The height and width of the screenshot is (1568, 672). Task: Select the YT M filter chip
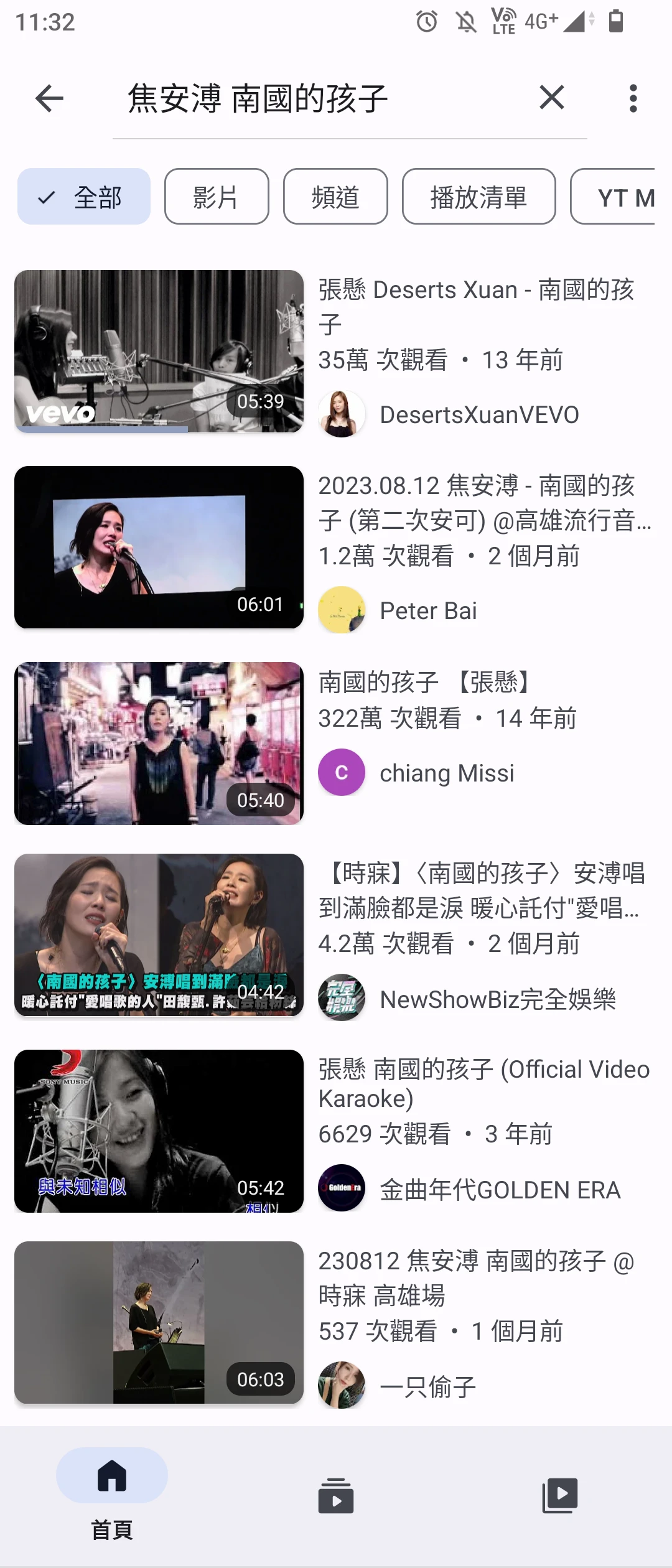pos(616,197)
